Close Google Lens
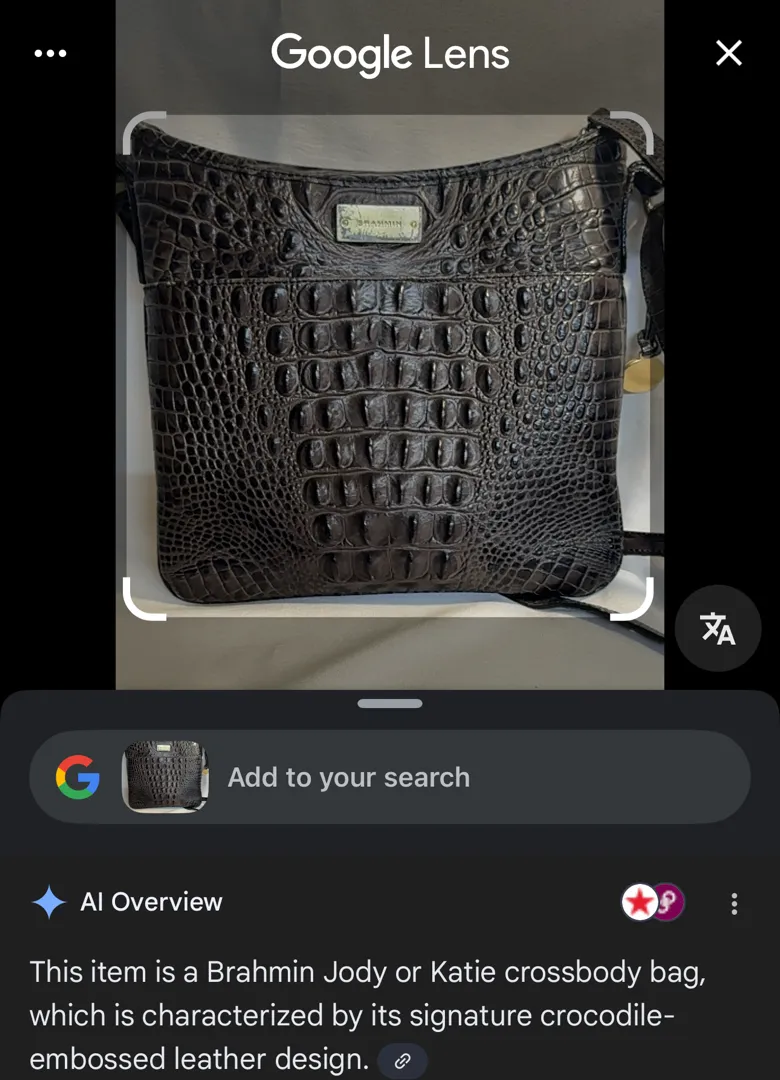This screenshot has width=780, height=1080. 729,53
